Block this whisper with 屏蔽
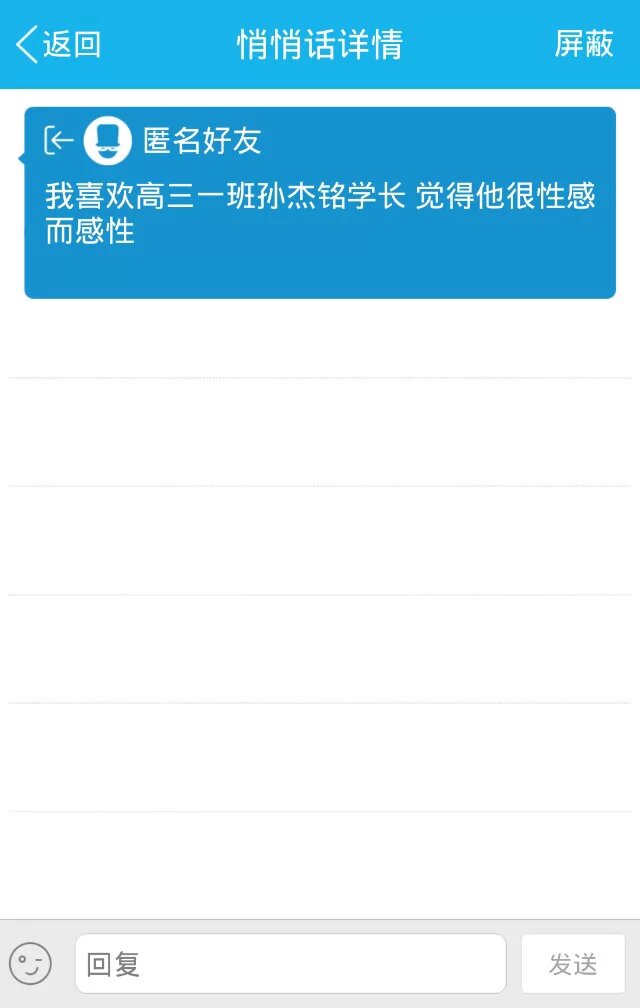Screen dimensions: 640x1008 [x=584, y=45]
